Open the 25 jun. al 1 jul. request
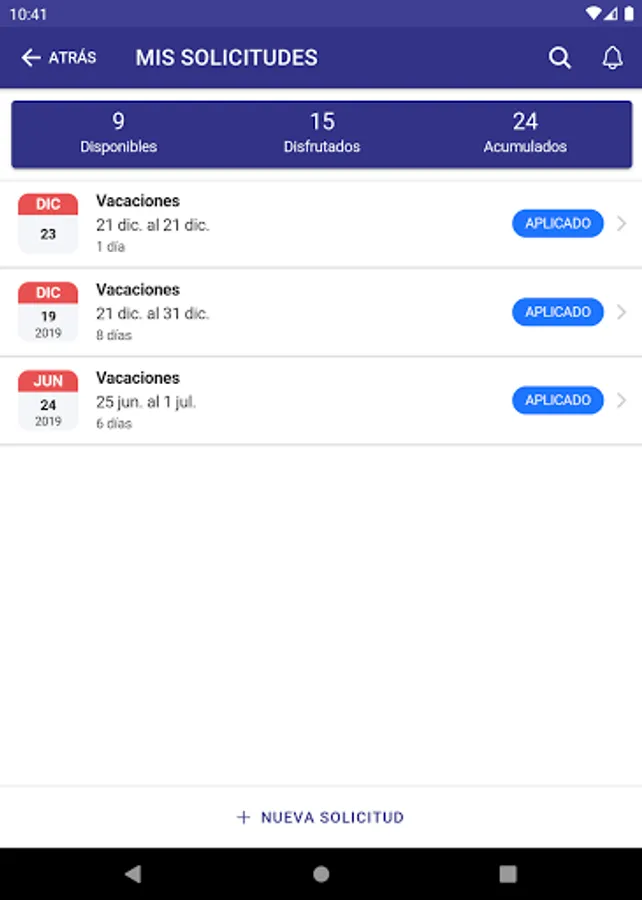This screenshot has width=642, height=900. (x=321, y=401)
